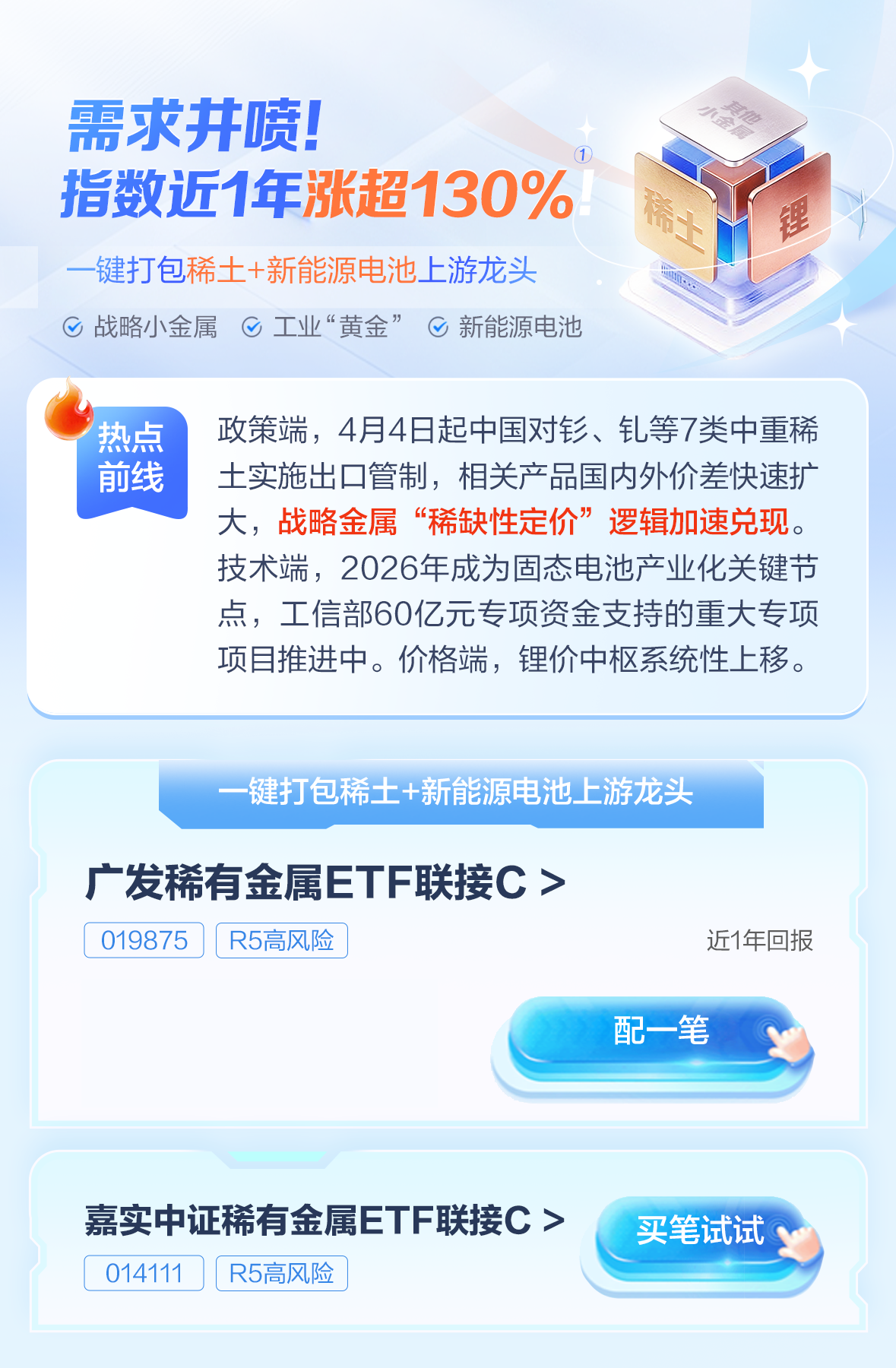Open 嘉实中证稀有金属ETF联接C fund details
Image resolution: width=896 pixels, height=1368 pixels.
[x=324, y=1221]
